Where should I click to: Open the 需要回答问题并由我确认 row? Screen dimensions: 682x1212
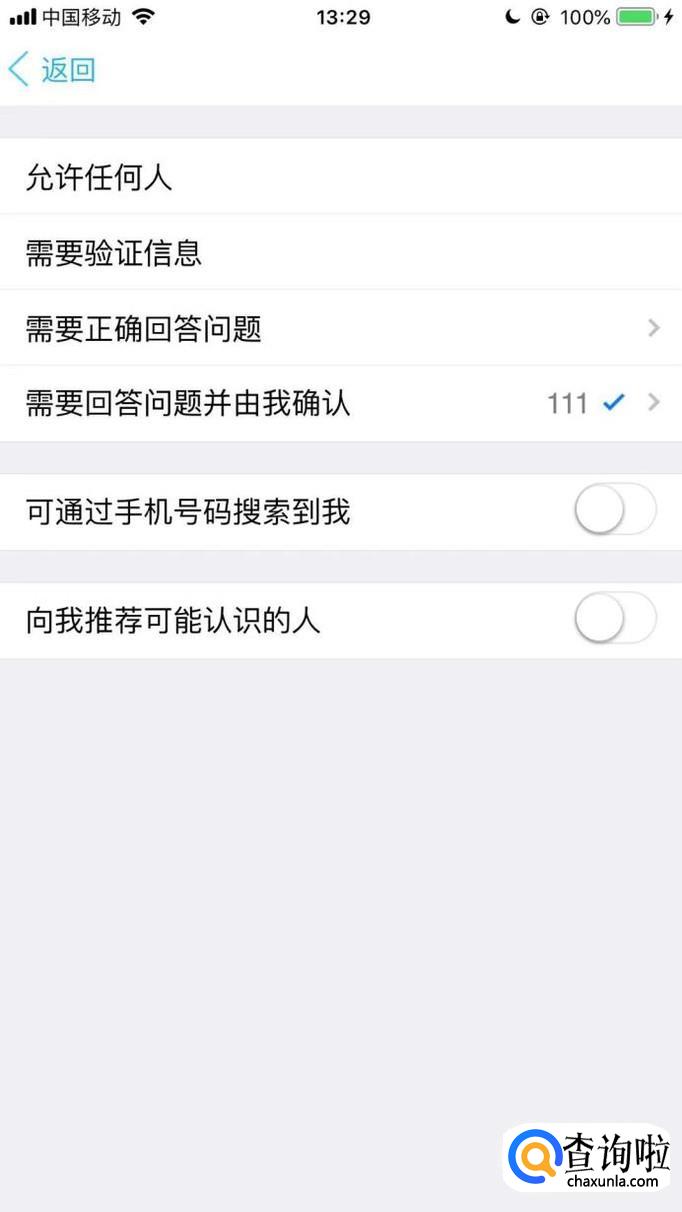(x=341, y=404)
